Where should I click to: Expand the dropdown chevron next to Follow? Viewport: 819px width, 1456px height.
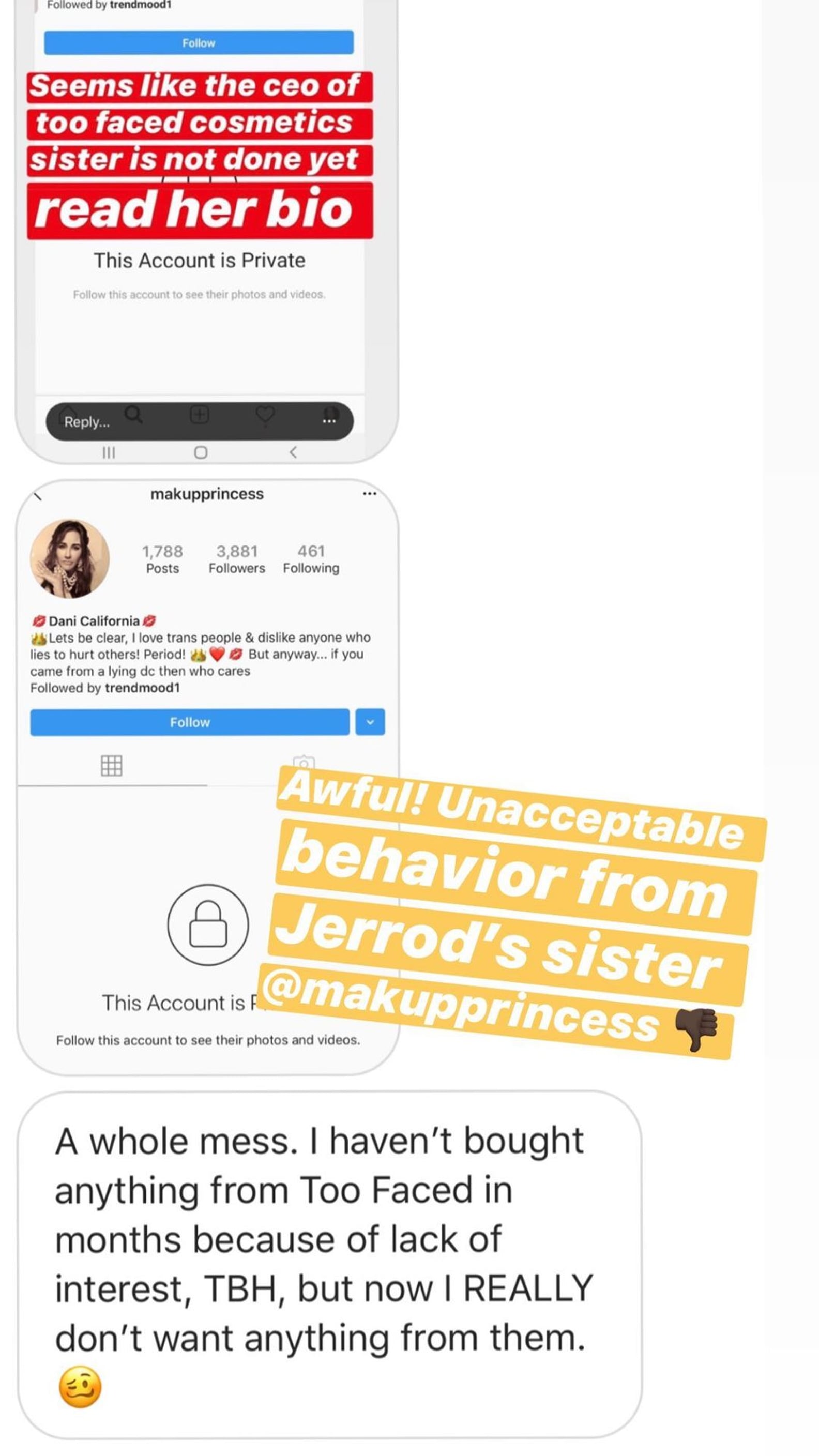coord(370,722)
